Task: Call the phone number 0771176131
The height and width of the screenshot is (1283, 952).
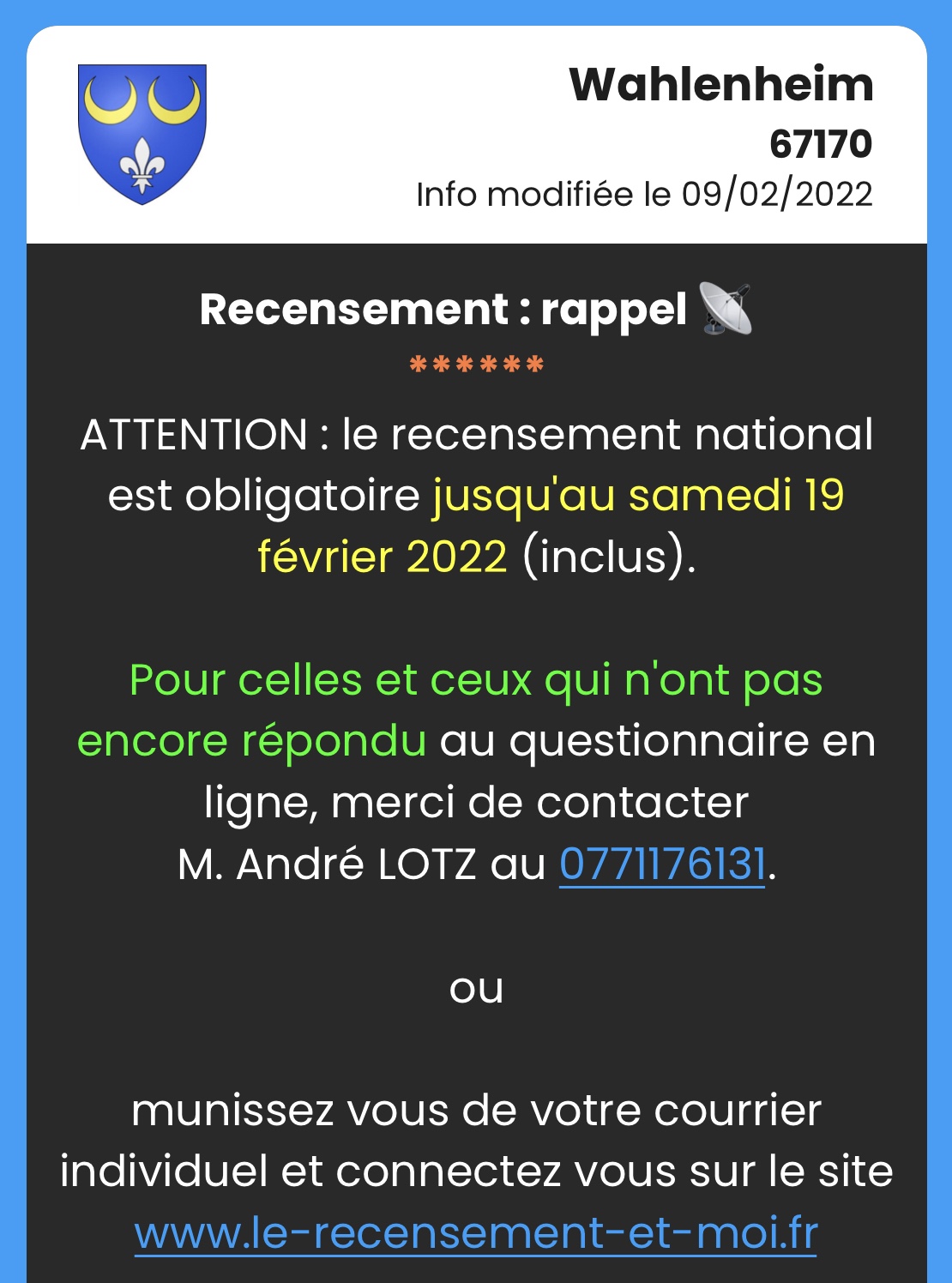Action: [x=661, y=864]
